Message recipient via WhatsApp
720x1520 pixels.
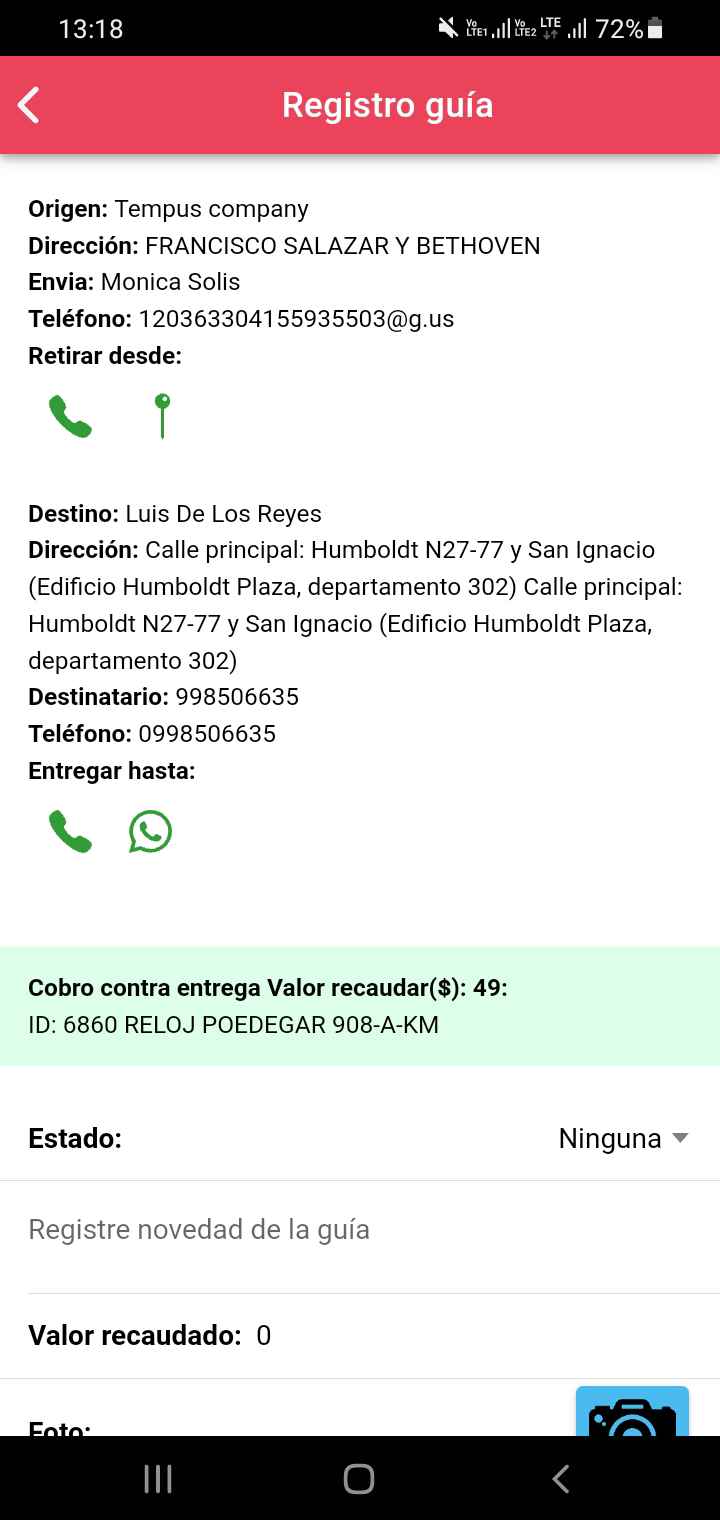(150, 831)
